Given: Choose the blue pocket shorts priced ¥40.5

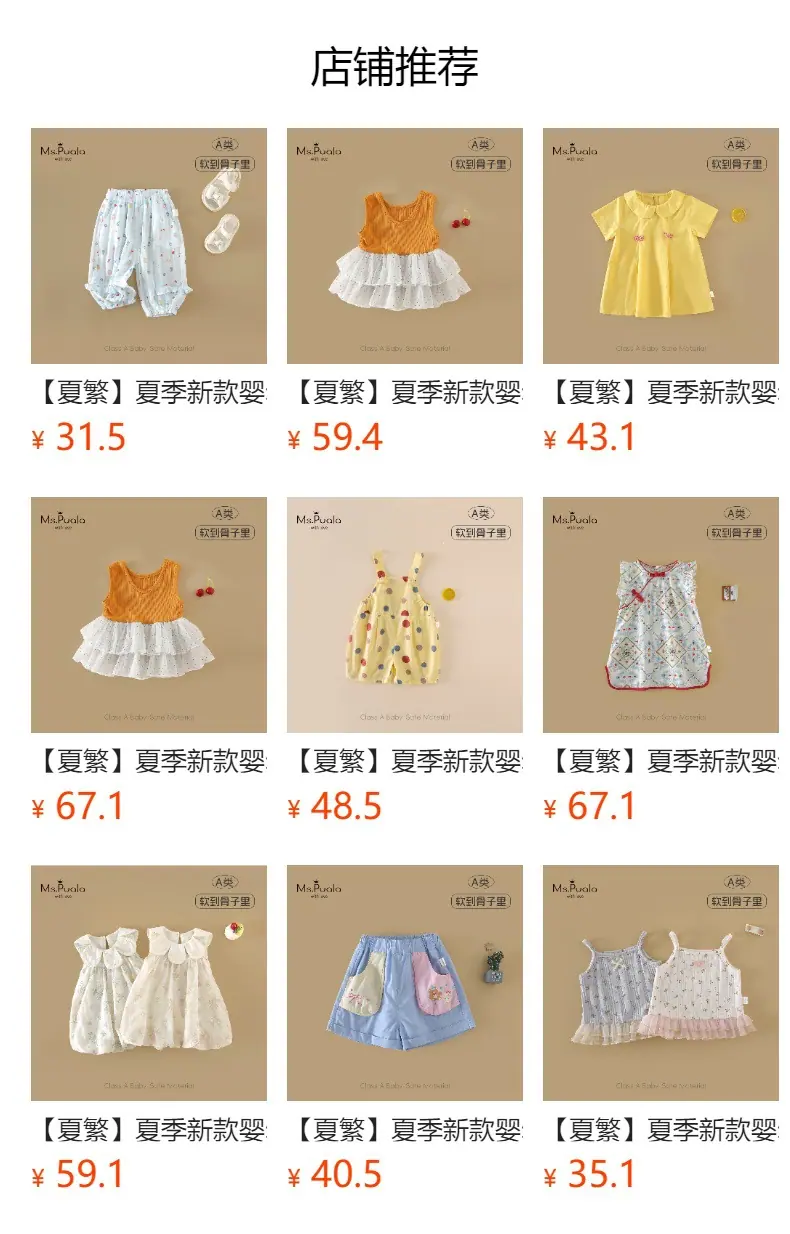Looking at the screenshot, I should 405,983.
